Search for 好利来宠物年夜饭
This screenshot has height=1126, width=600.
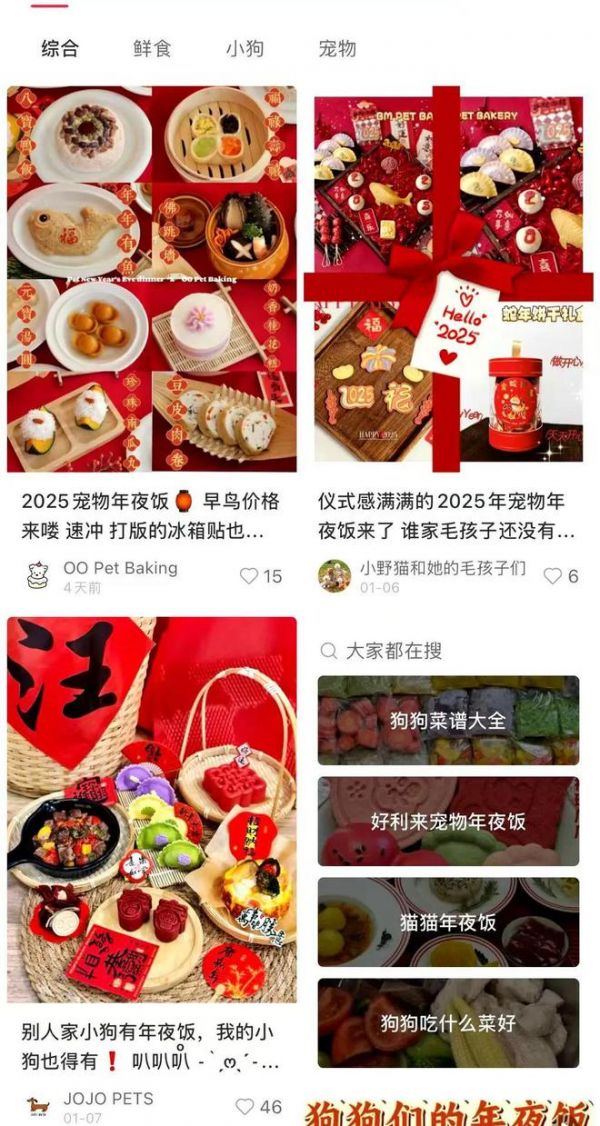(448, 821)
